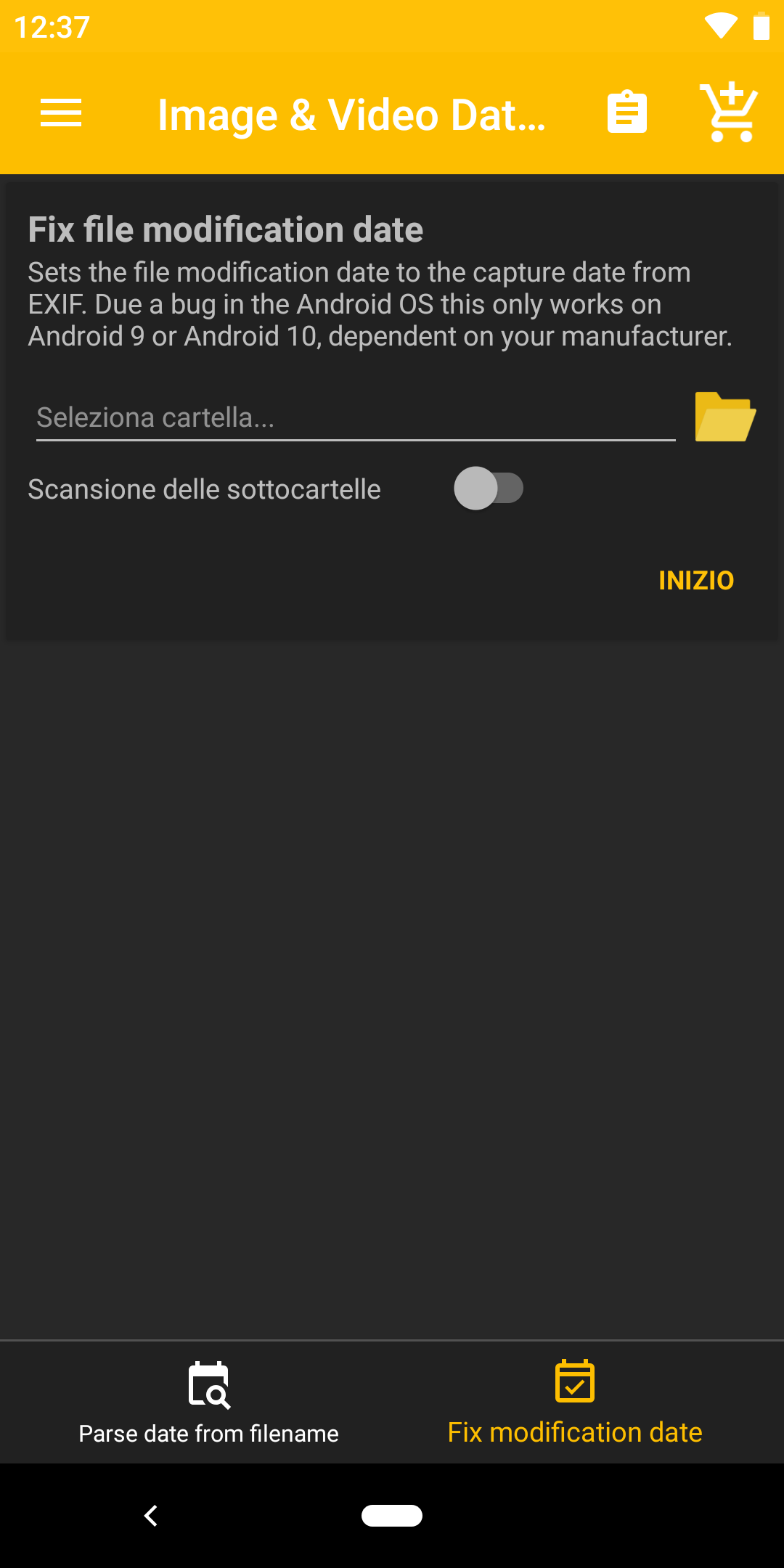Viewport: 784px width, 1568px height.
Task: Select the Fix modification date tab
Action: [575, 1402]
